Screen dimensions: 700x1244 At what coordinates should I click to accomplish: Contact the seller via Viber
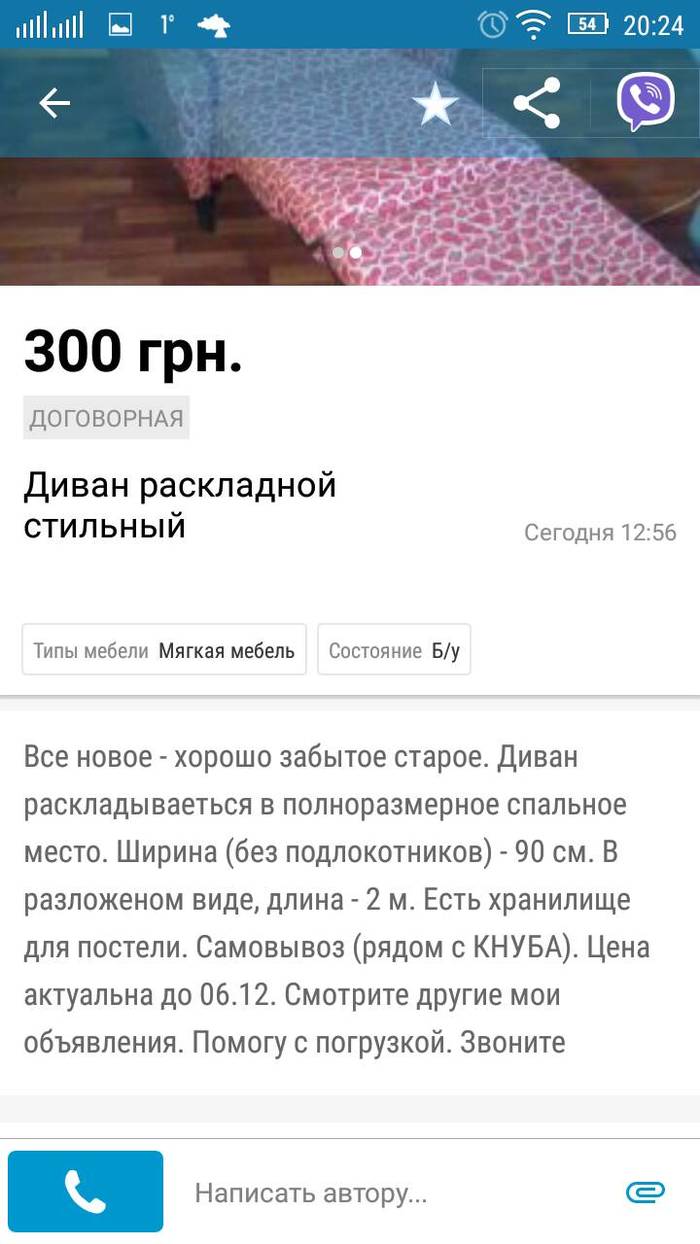pos(645,102)
